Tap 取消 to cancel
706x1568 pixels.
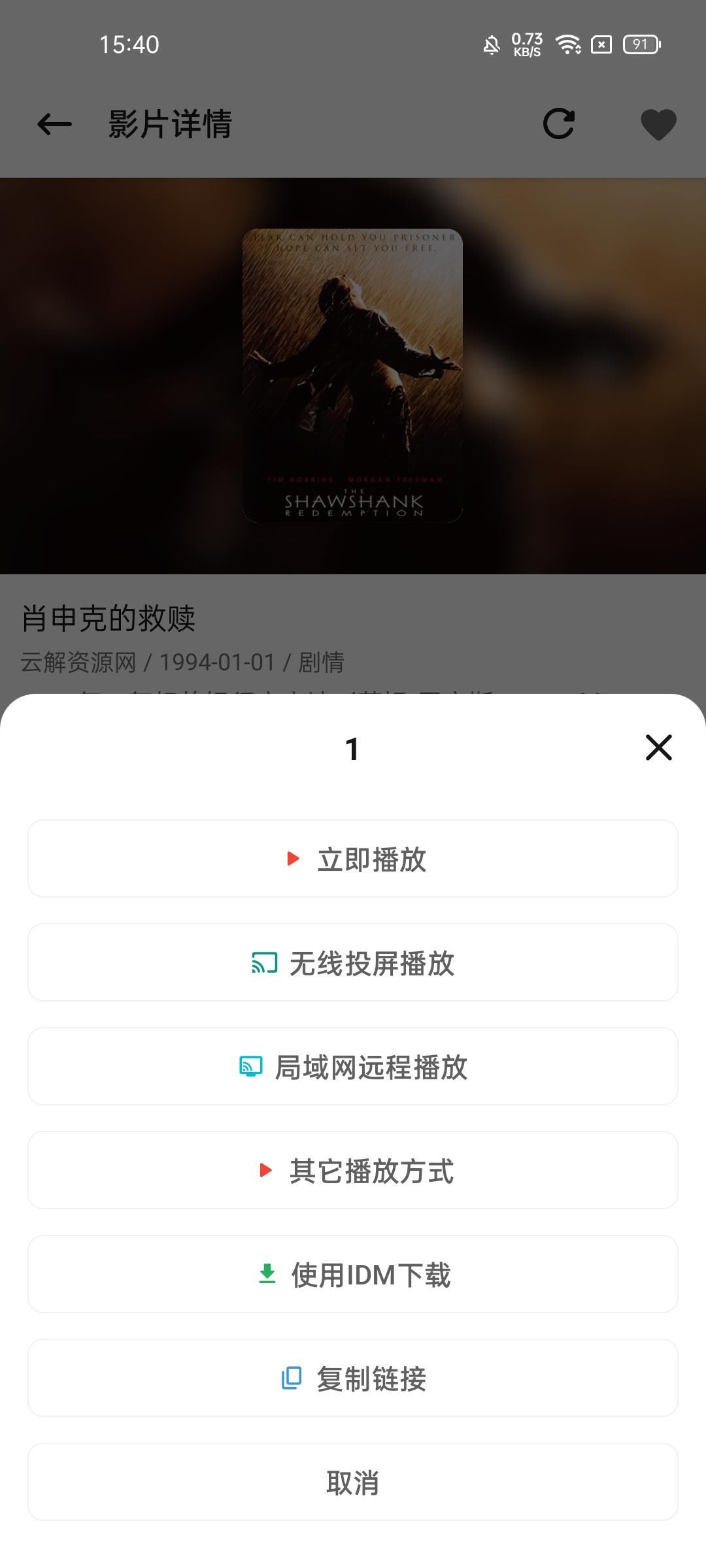point(353,1482)
